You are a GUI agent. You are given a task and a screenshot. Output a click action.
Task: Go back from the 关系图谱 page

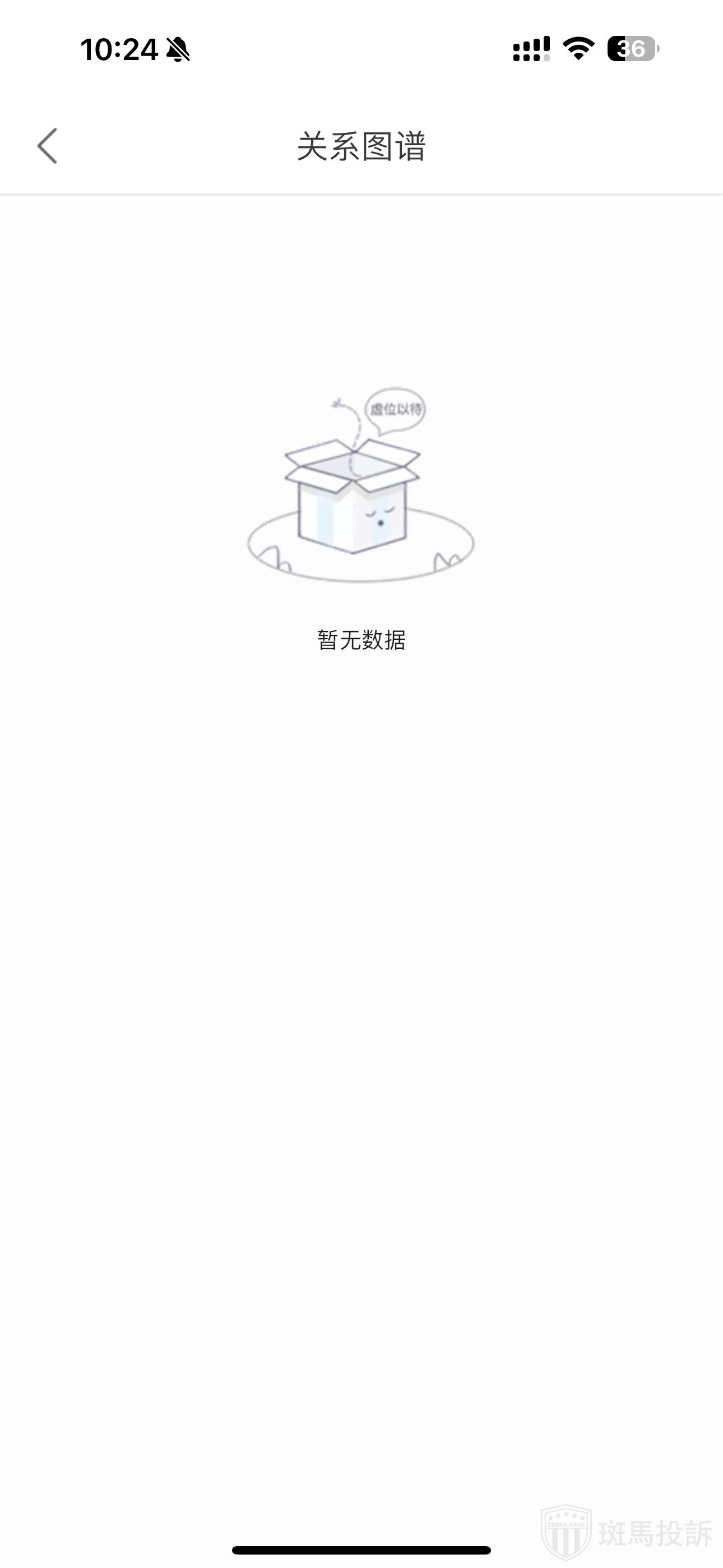click(x=48, y=146)
